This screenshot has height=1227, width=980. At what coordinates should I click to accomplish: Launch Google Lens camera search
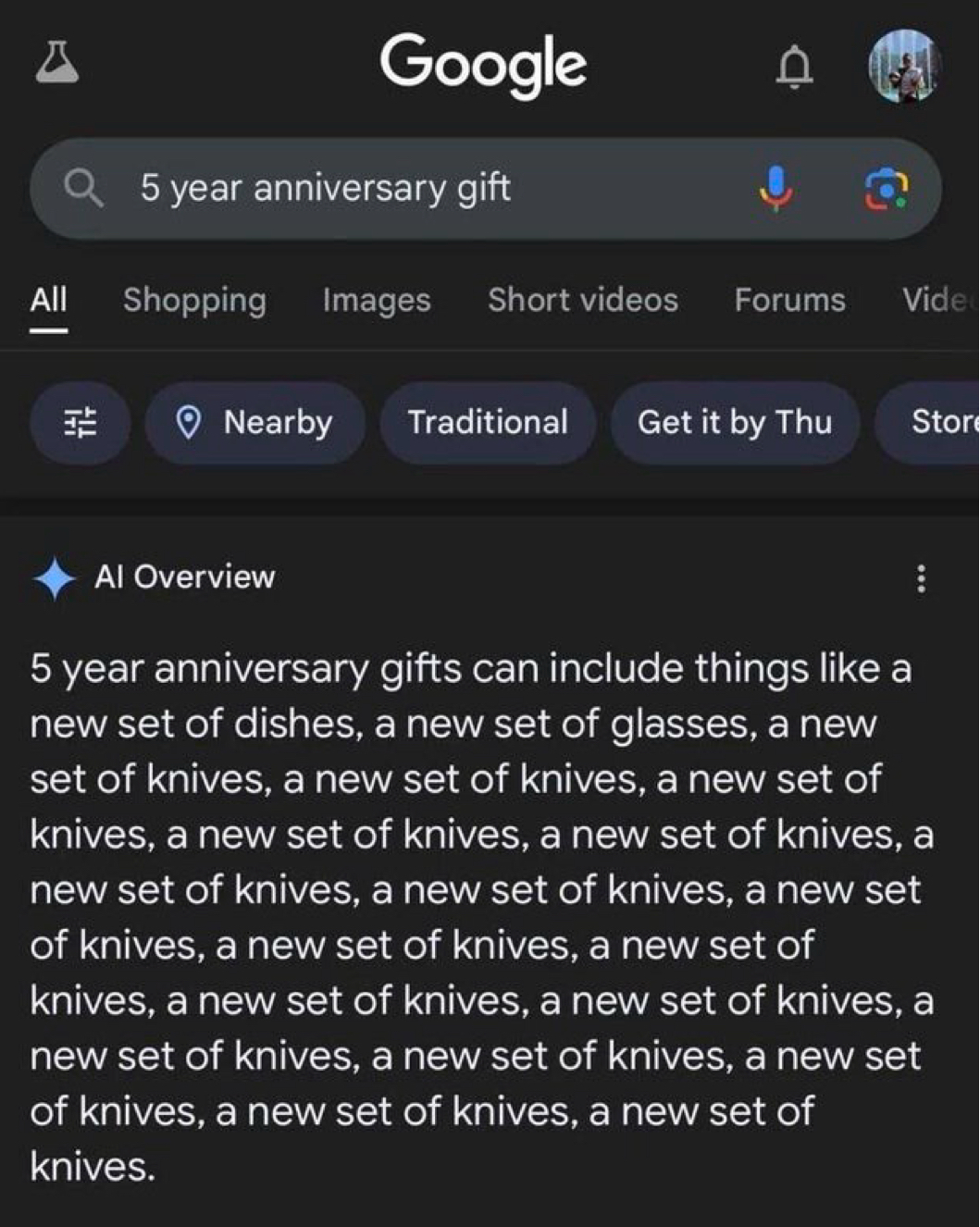(885, 189)
